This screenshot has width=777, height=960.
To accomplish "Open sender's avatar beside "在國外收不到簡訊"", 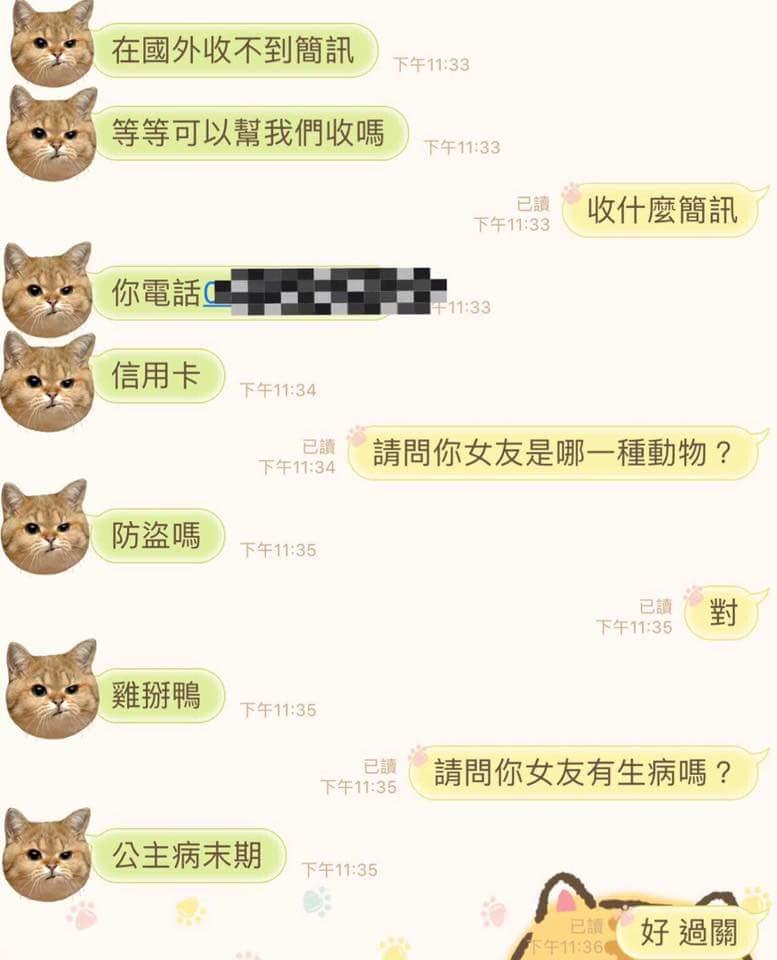I will (52, 44).
